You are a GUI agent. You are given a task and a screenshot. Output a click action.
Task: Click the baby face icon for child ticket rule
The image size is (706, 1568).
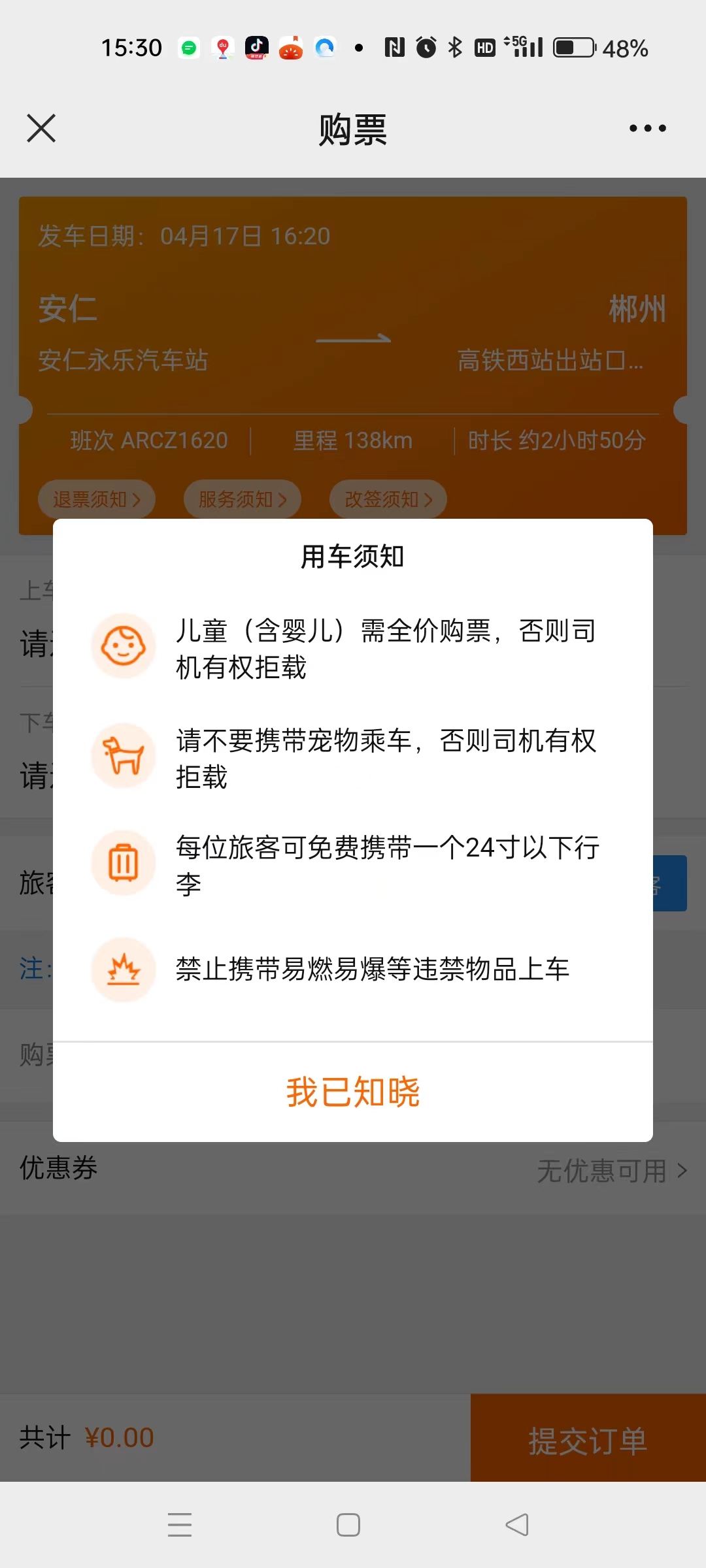[x=124, y=645]
